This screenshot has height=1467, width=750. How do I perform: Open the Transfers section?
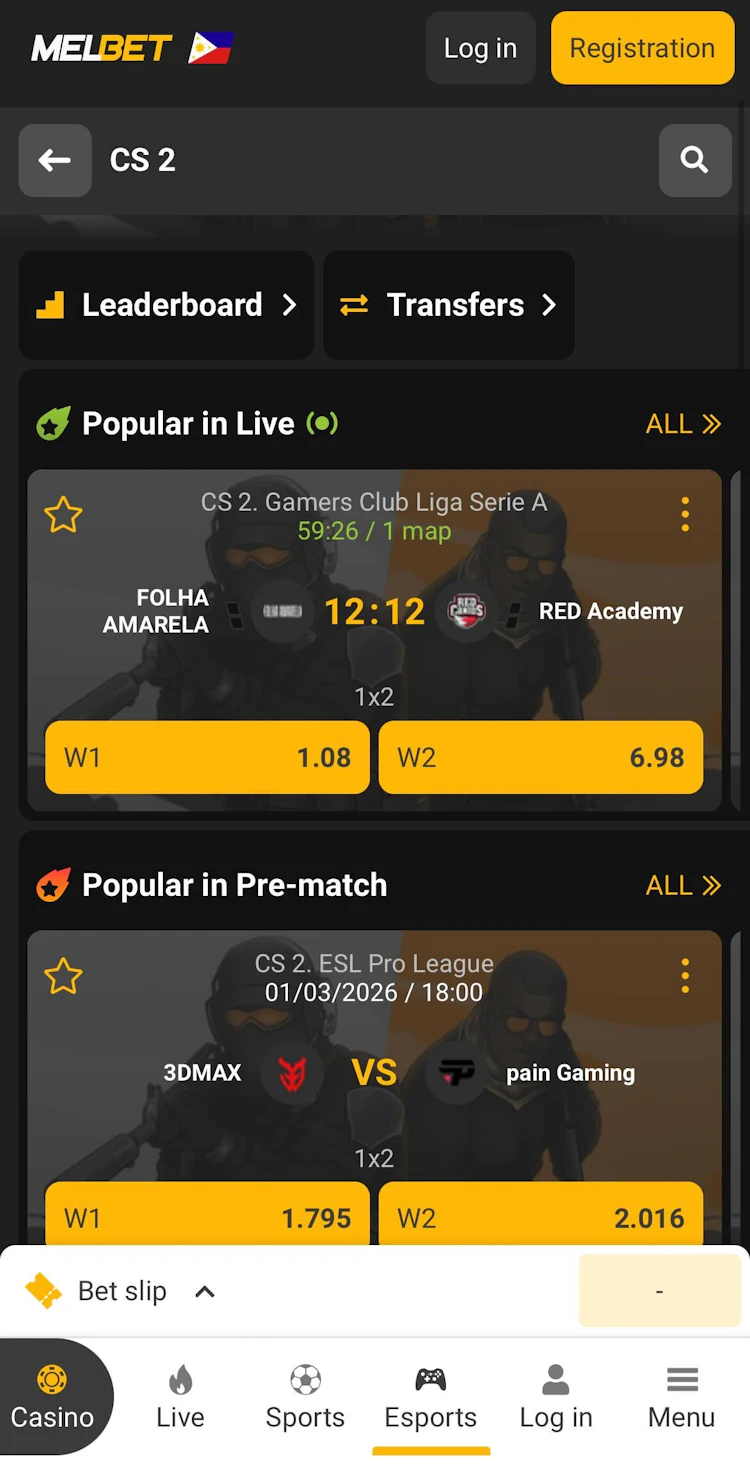[x=448, y=305]
